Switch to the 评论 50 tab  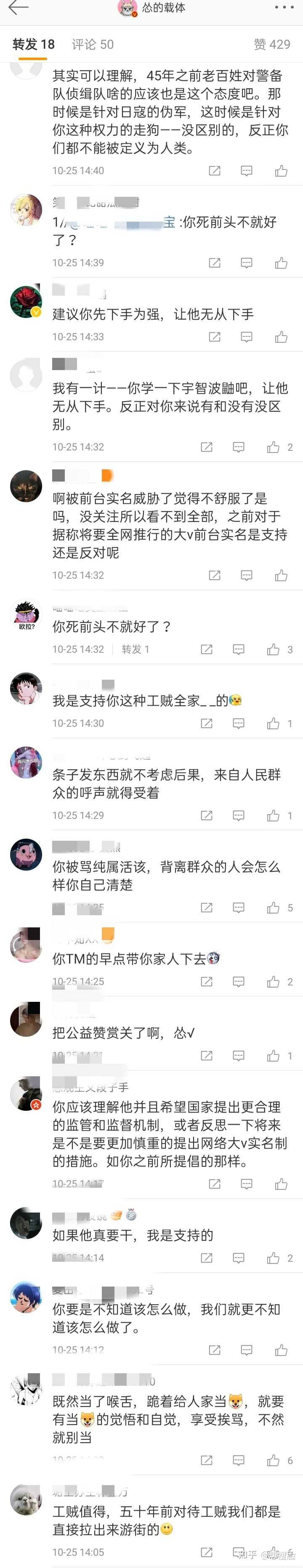tap(93, 45)
